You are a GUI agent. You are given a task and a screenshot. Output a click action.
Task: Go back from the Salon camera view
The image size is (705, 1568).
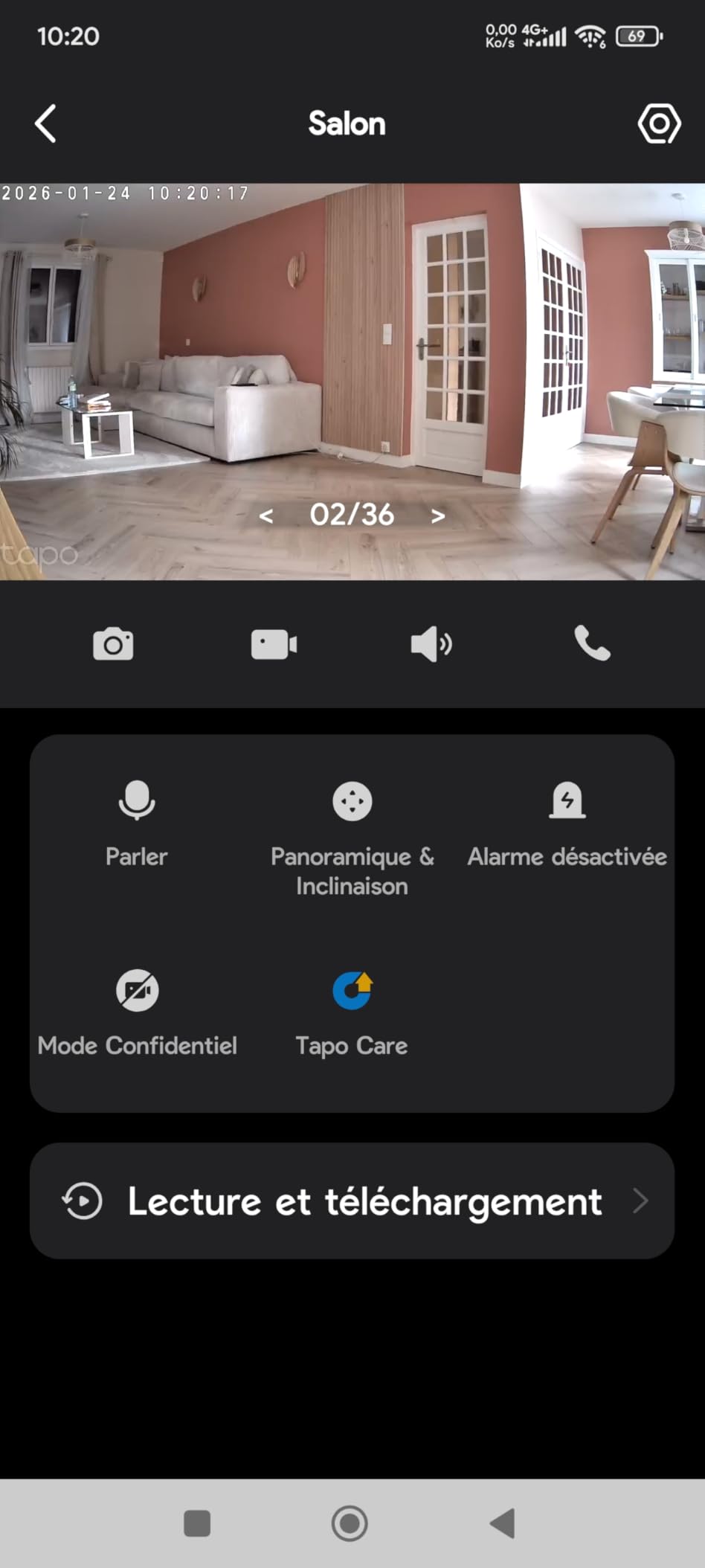tap(45, 123)
